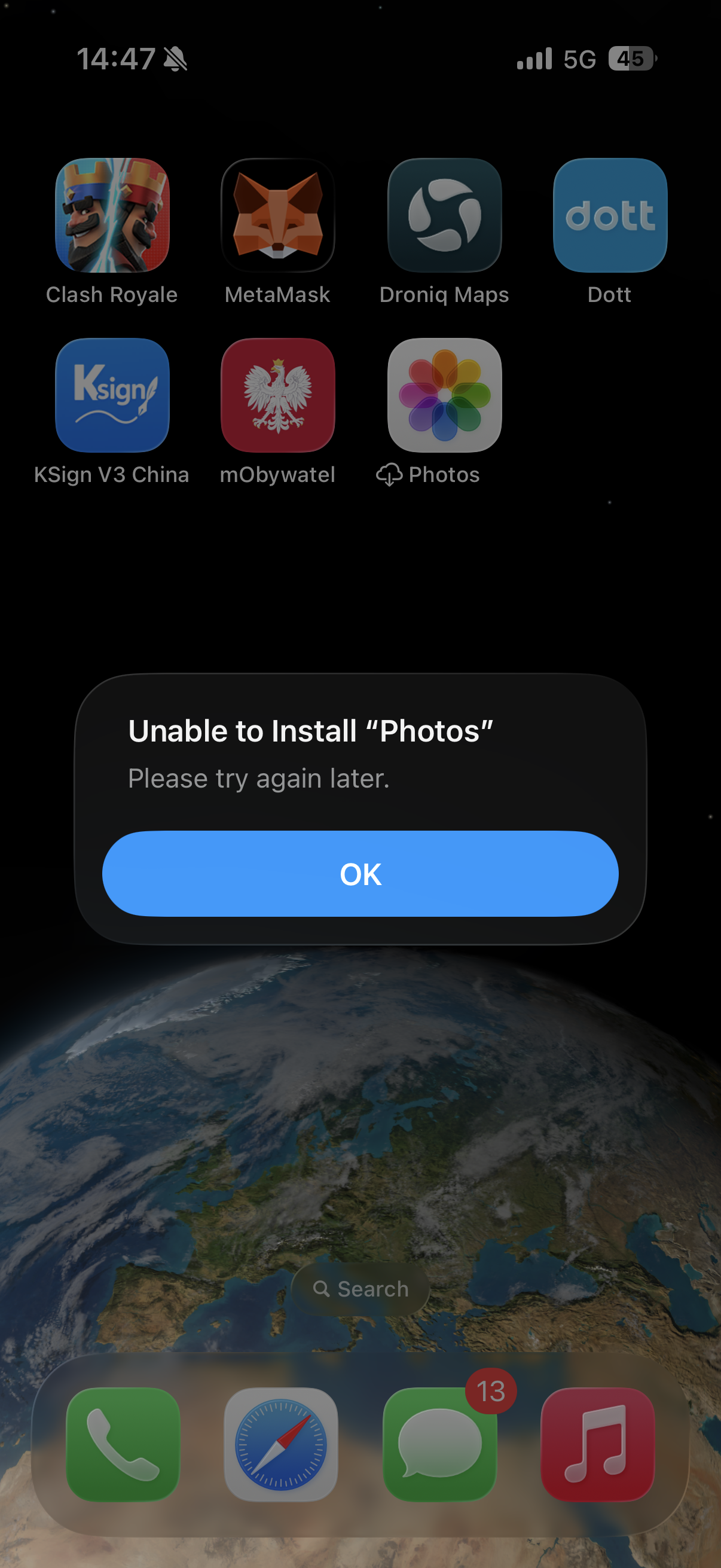721x1568 pixels.
Task: Open the home screen Search pill
Action: point(360,1289)
